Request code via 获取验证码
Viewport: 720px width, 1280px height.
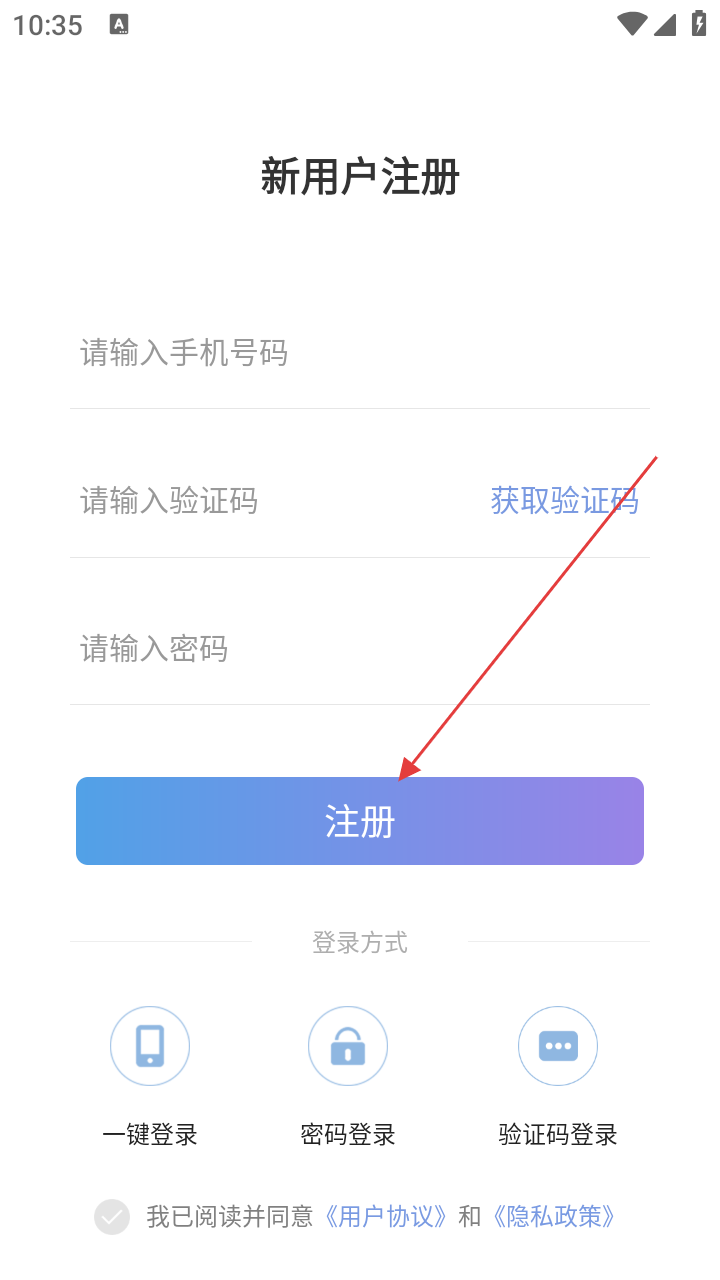pyautogui.click(x=564, y=500)
